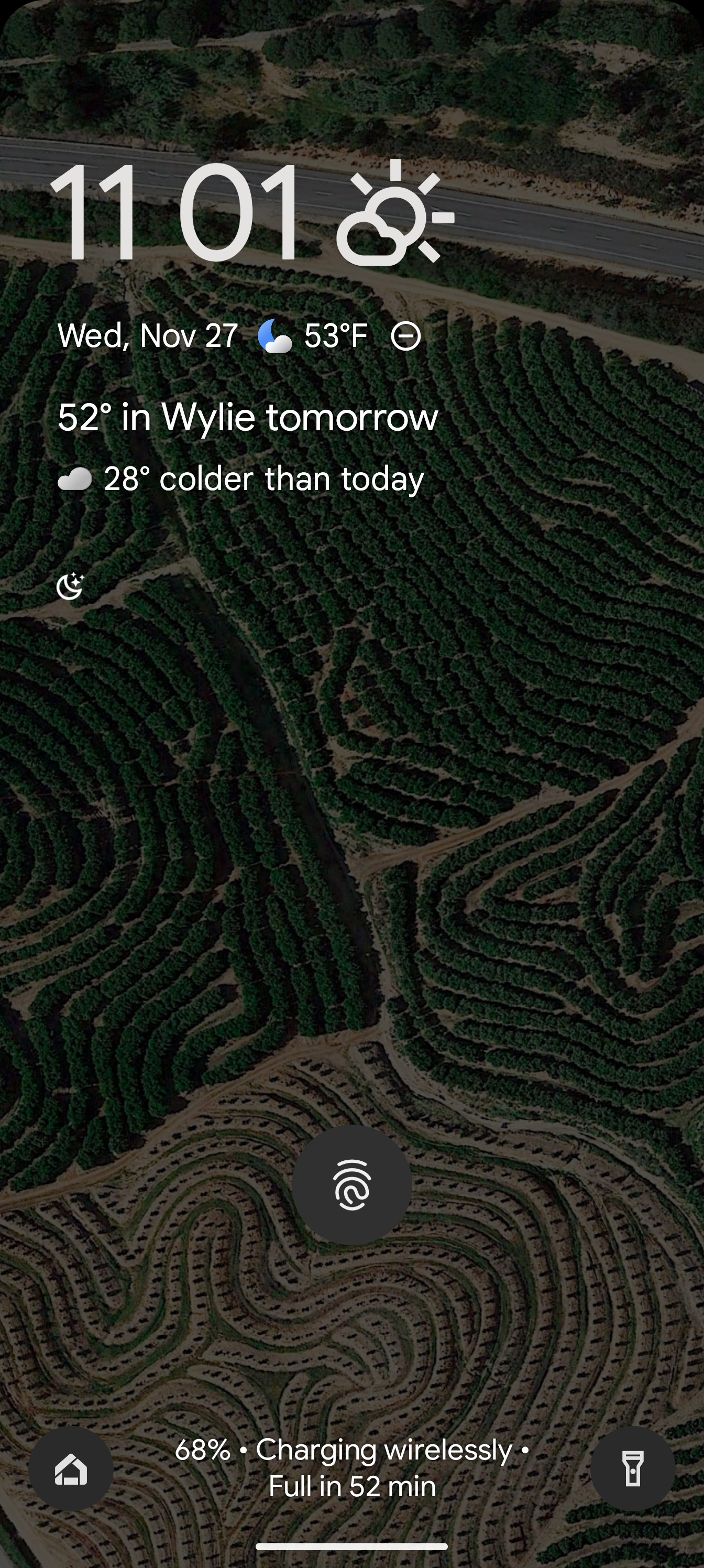Open the home controls shortcut
Screen dimensions: 704x1568
(71, 1468)
